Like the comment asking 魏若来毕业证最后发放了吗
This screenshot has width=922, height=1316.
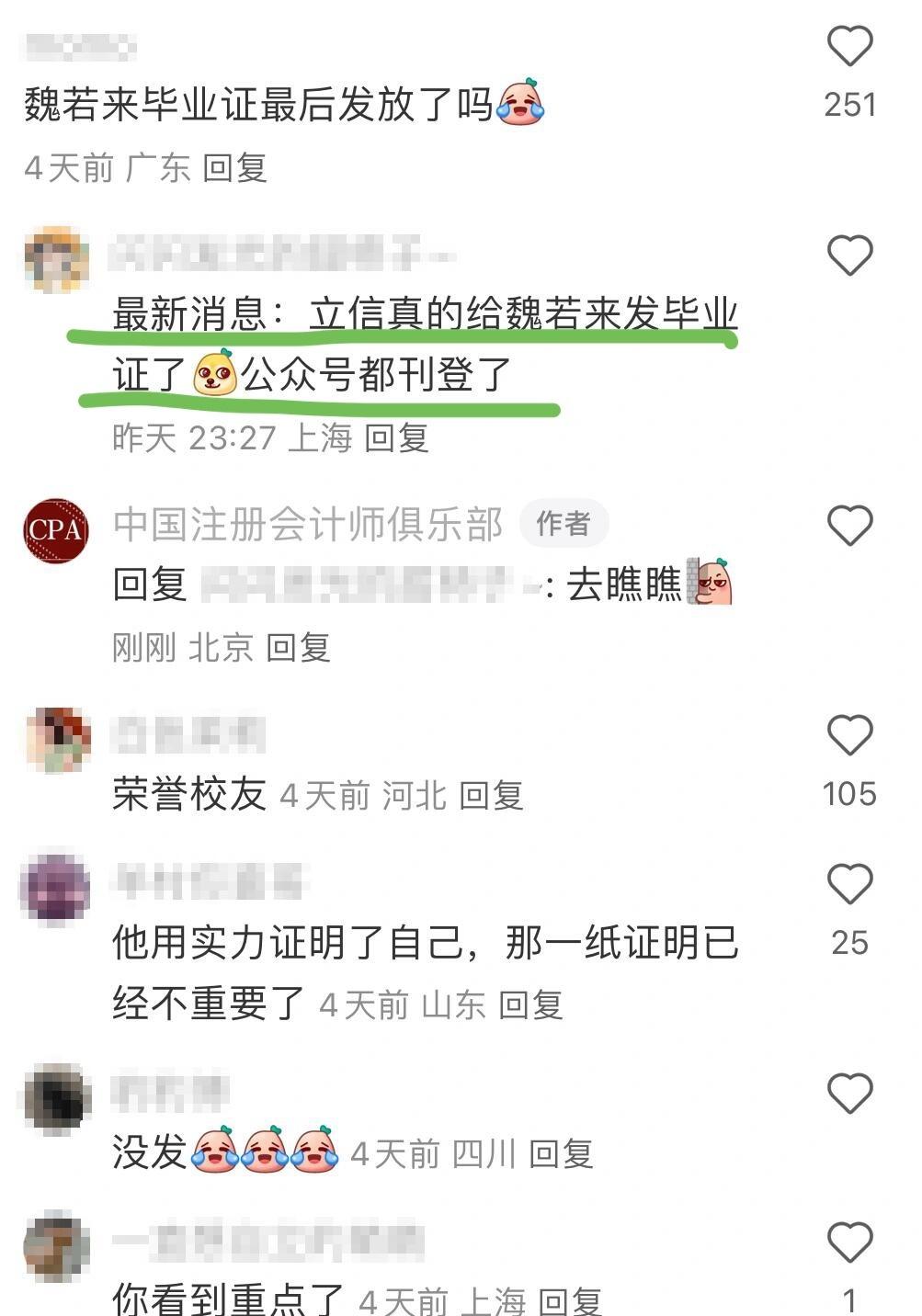849,46
